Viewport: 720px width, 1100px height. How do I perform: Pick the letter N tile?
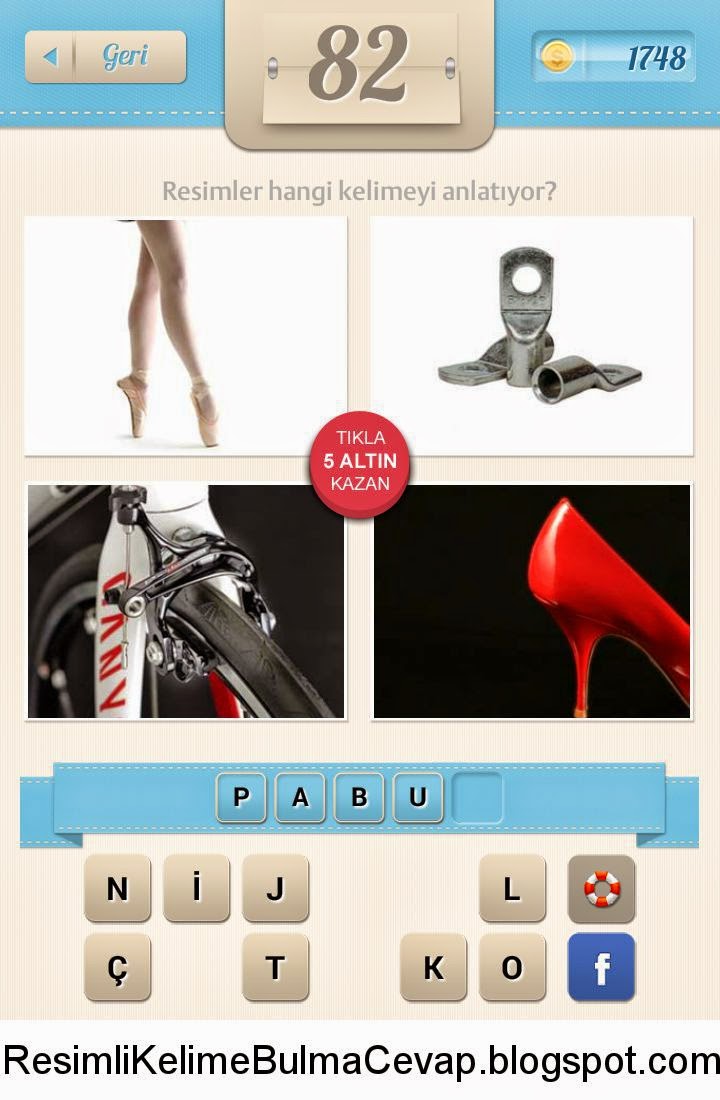[117, 888]
